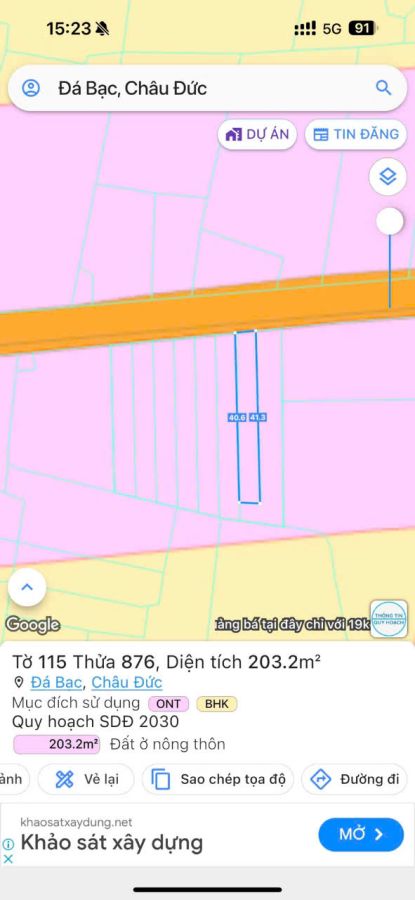
Task: Expand the info panel with up arrow
Action: pos(27,587)
